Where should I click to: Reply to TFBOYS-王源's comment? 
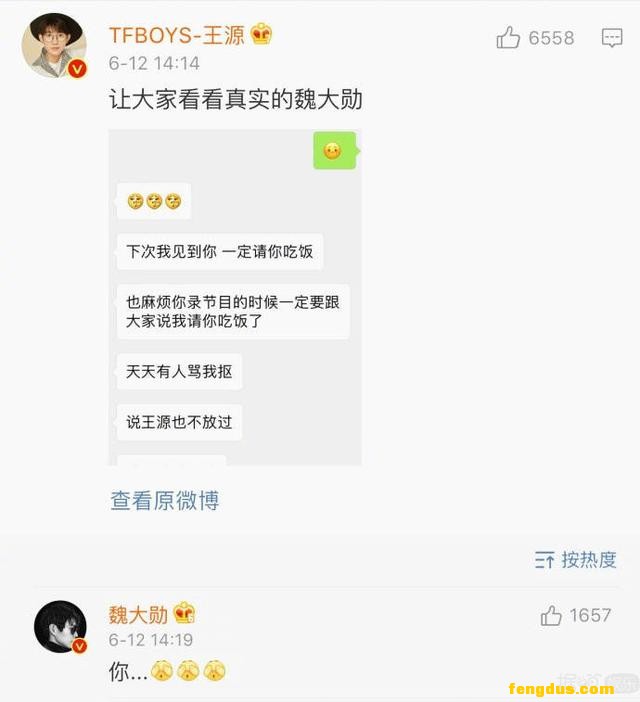(x=612, y=38)
